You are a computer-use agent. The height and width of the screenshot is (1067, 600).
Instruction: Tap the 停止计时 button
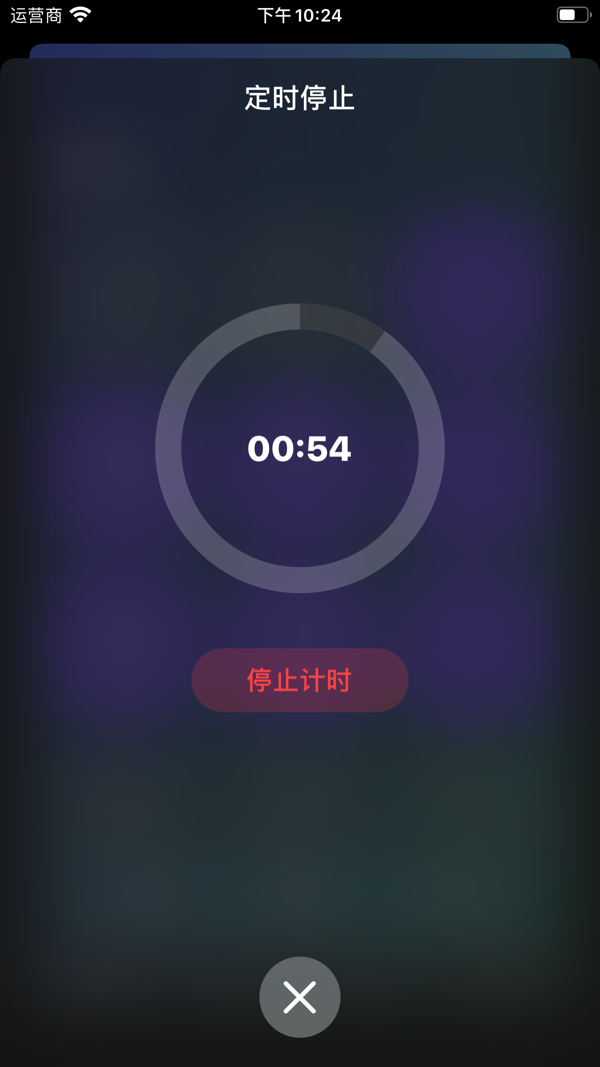point(300,680)
